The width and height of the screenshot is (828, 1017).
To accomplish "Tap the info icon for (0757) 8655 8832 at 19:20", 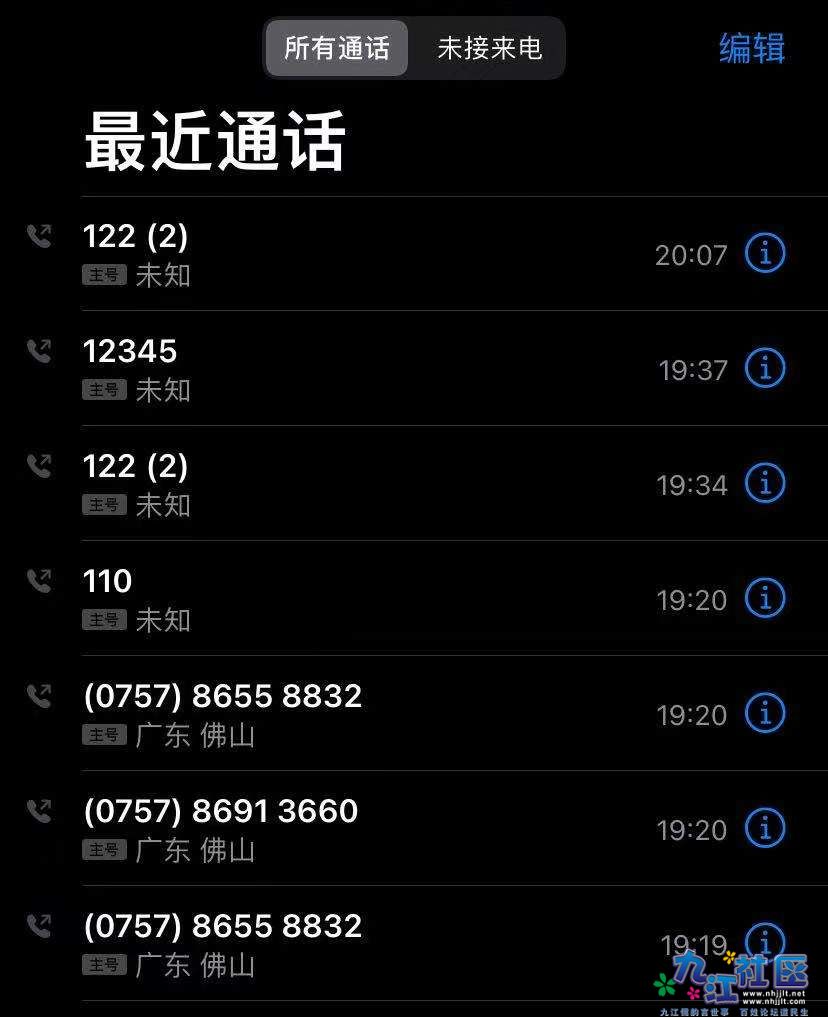I will point(764,714).
